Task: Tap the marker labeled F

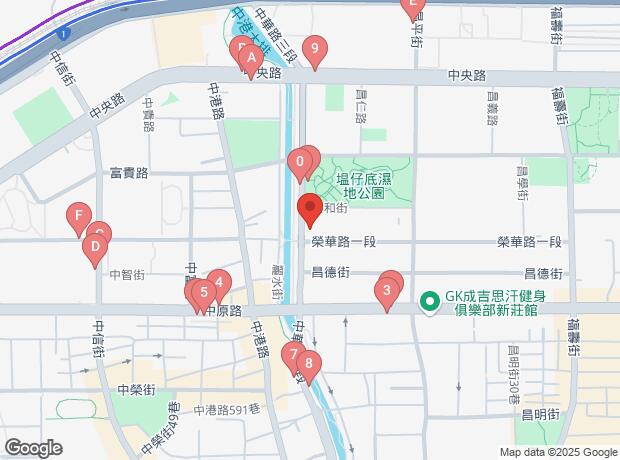Action: tap(78, 214)
